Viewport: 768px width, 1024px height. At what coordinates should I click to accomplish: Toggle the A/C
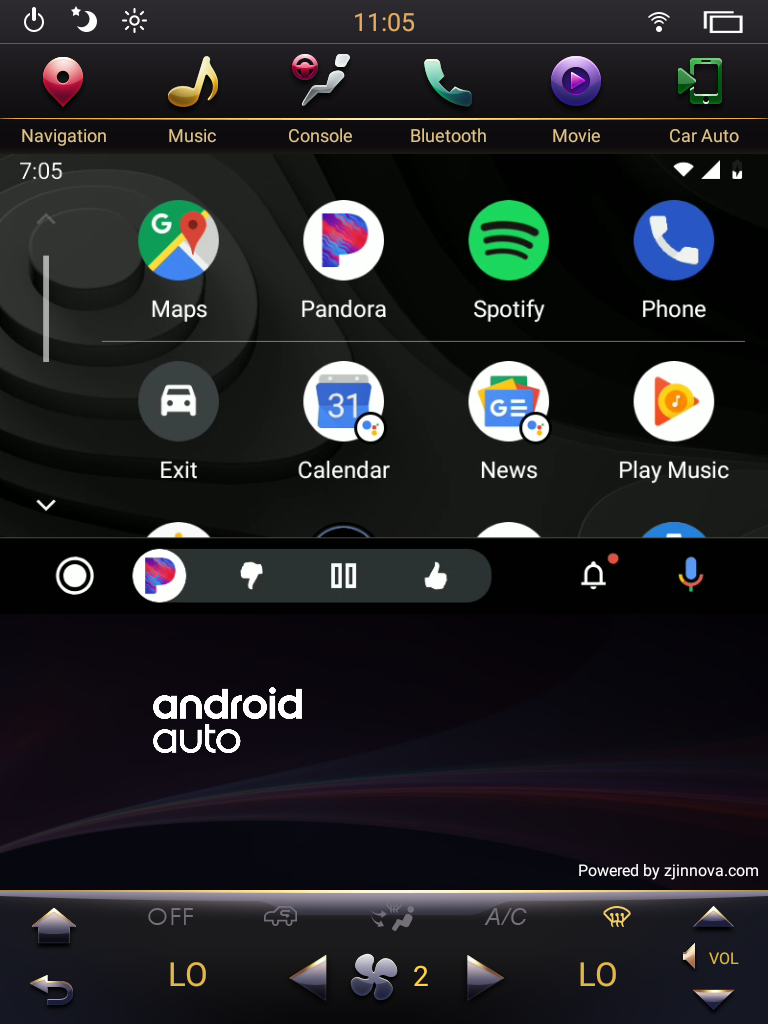(x=506, y=917)
